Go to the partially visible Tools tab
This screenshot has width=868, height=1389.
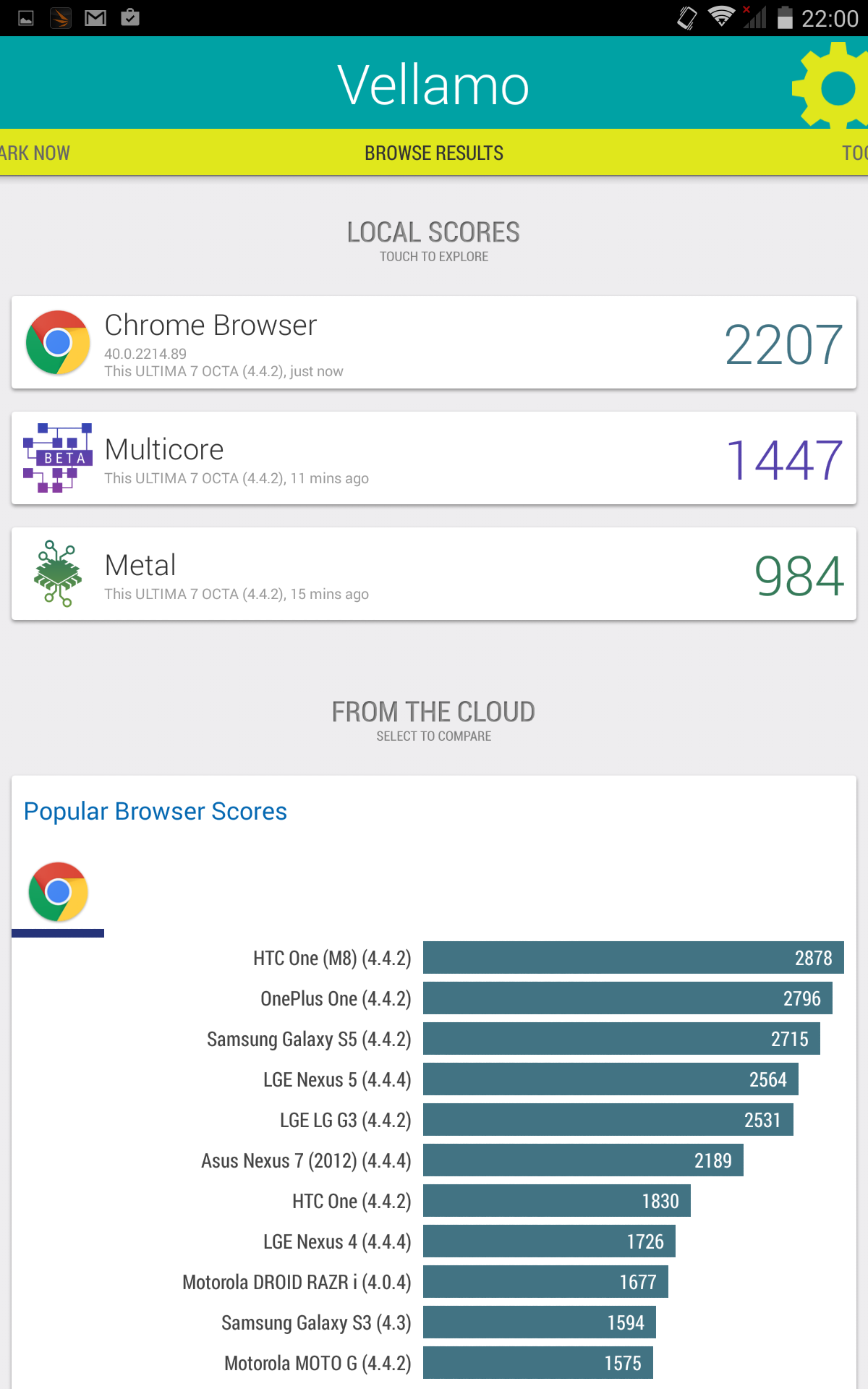tap(854, 153)
